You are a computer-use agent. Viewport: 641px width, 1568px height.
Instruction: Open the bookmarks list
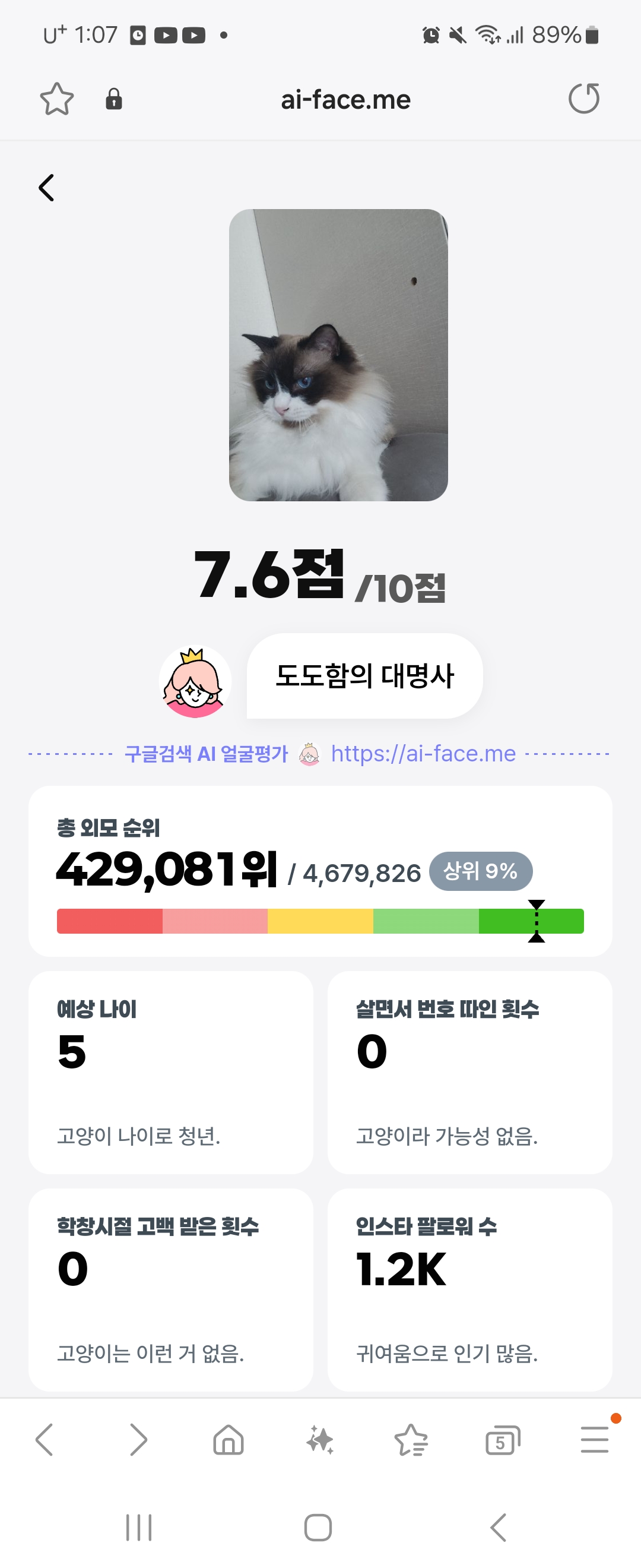pyautogui.click(x=412, y=1440)
